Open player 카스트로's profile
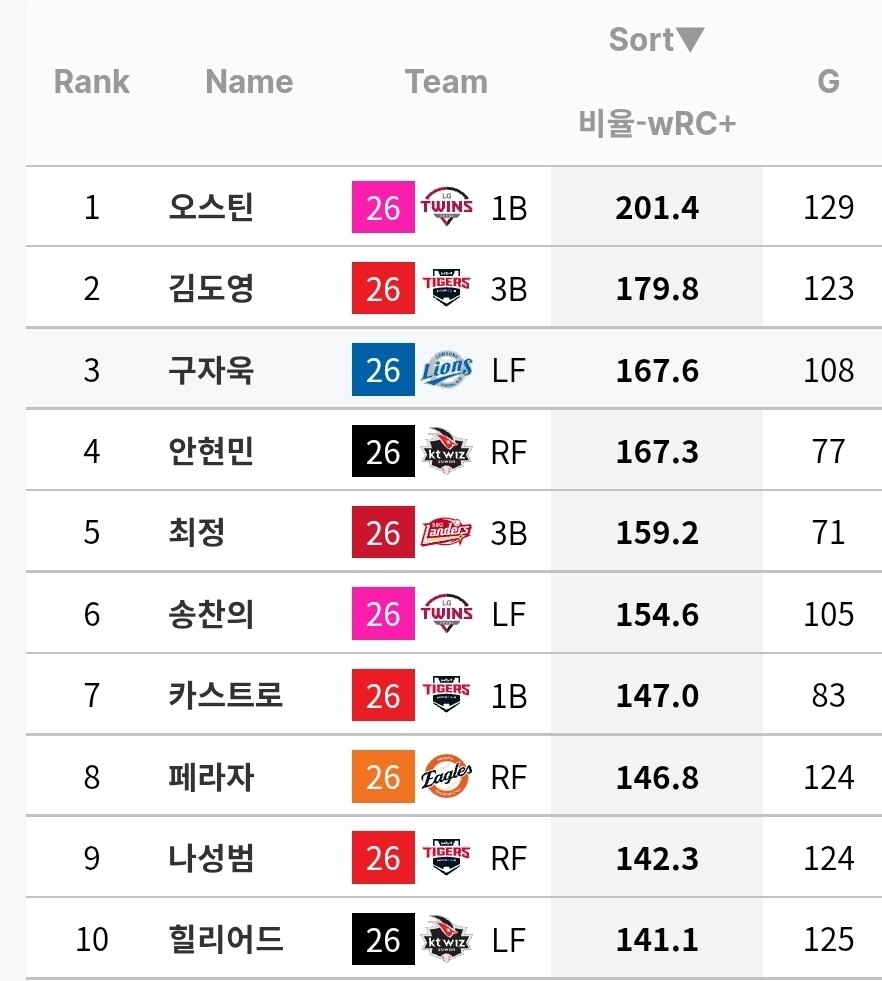The image size is (882, 981). [225, 695]
